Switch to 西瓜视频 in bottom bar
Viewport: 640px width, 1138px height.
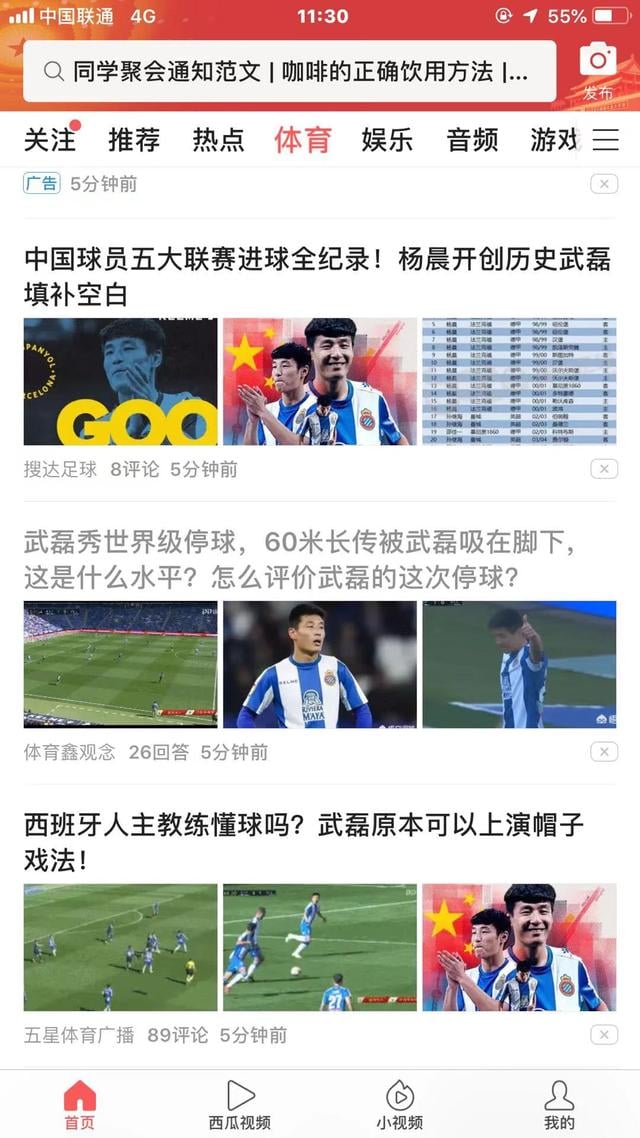[x=240, y=1104]
